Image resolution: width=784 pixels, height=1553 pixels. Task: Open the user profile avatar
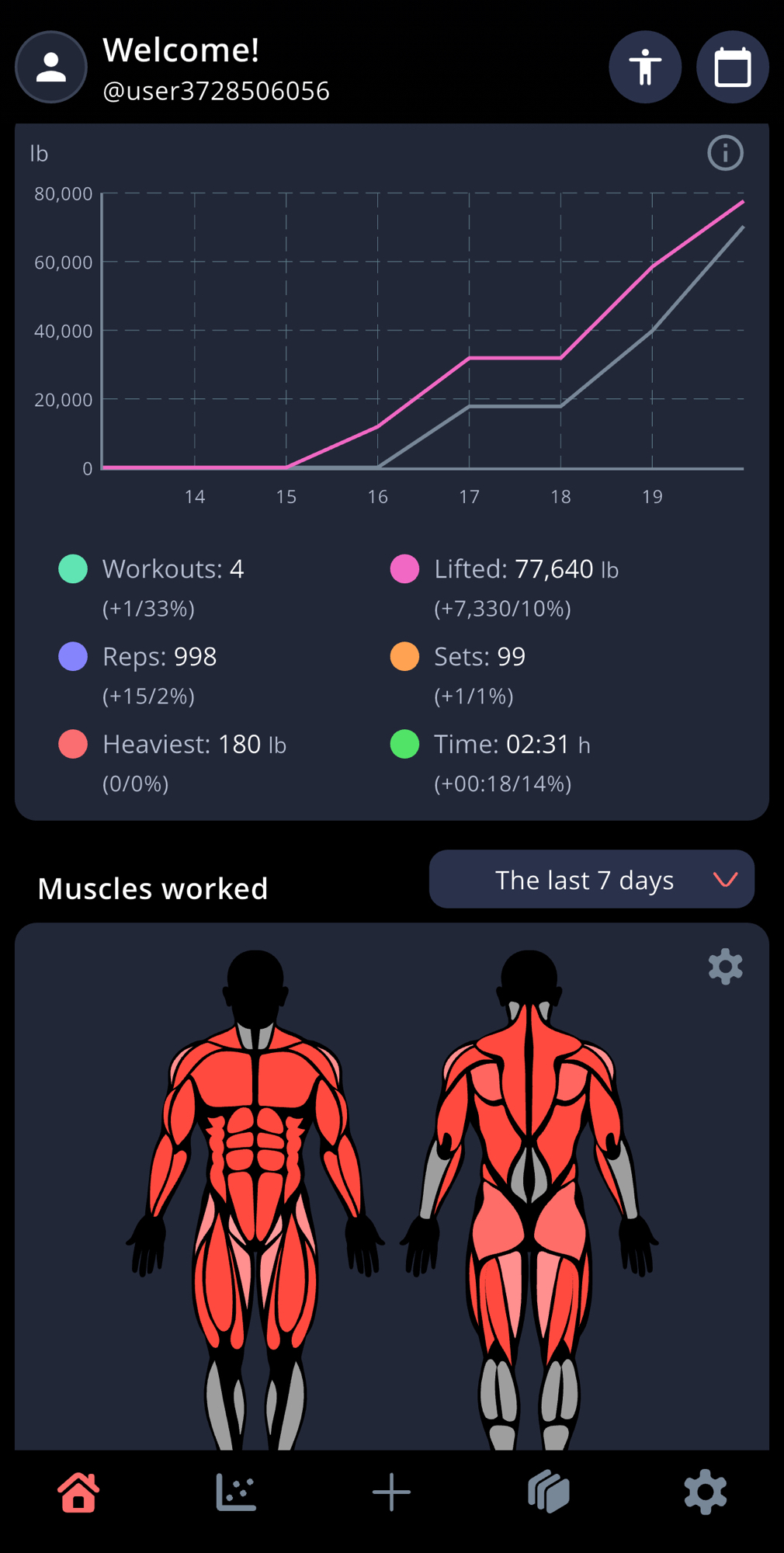tap(51, 68)
